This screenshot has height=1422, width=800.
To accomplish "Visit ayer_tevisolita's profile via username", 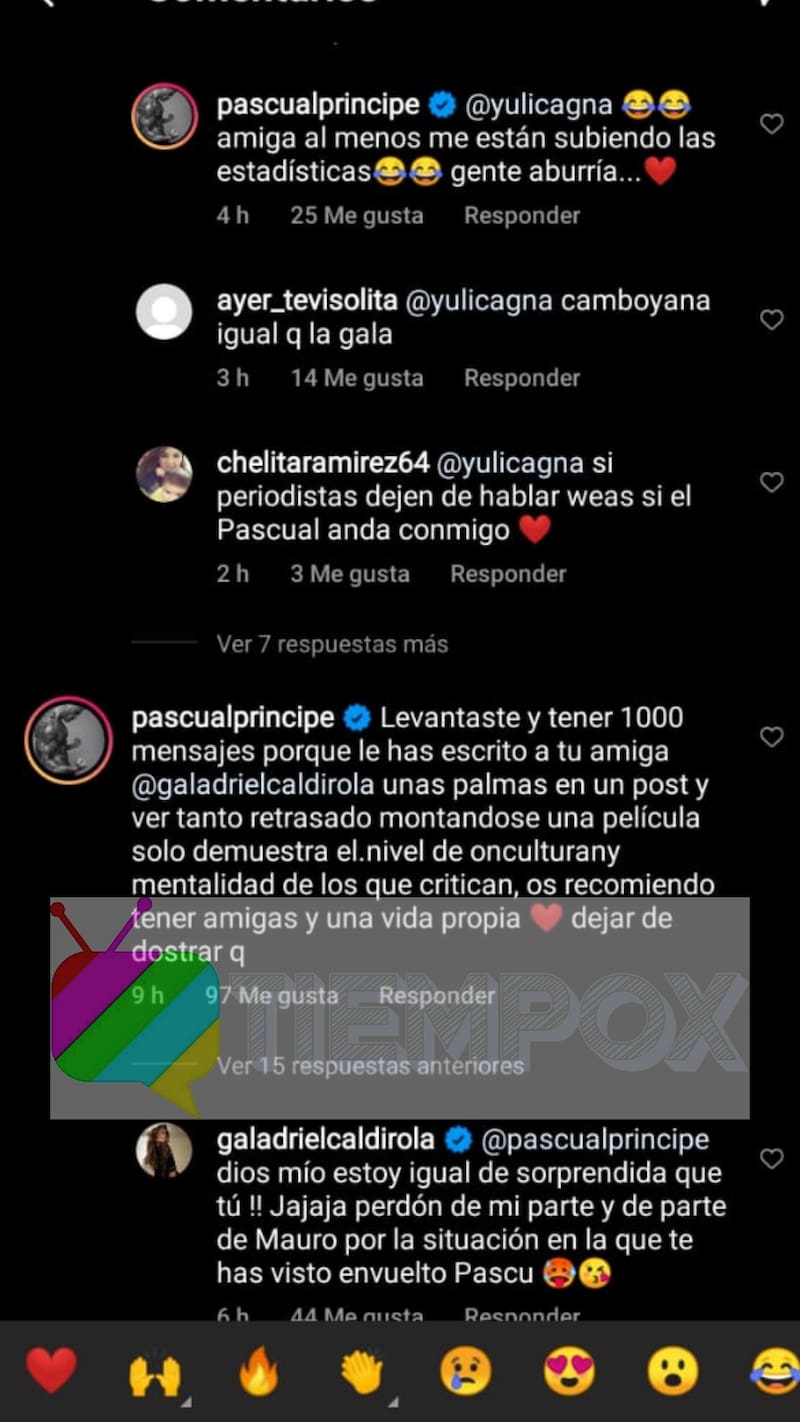I will click(307, 300).
